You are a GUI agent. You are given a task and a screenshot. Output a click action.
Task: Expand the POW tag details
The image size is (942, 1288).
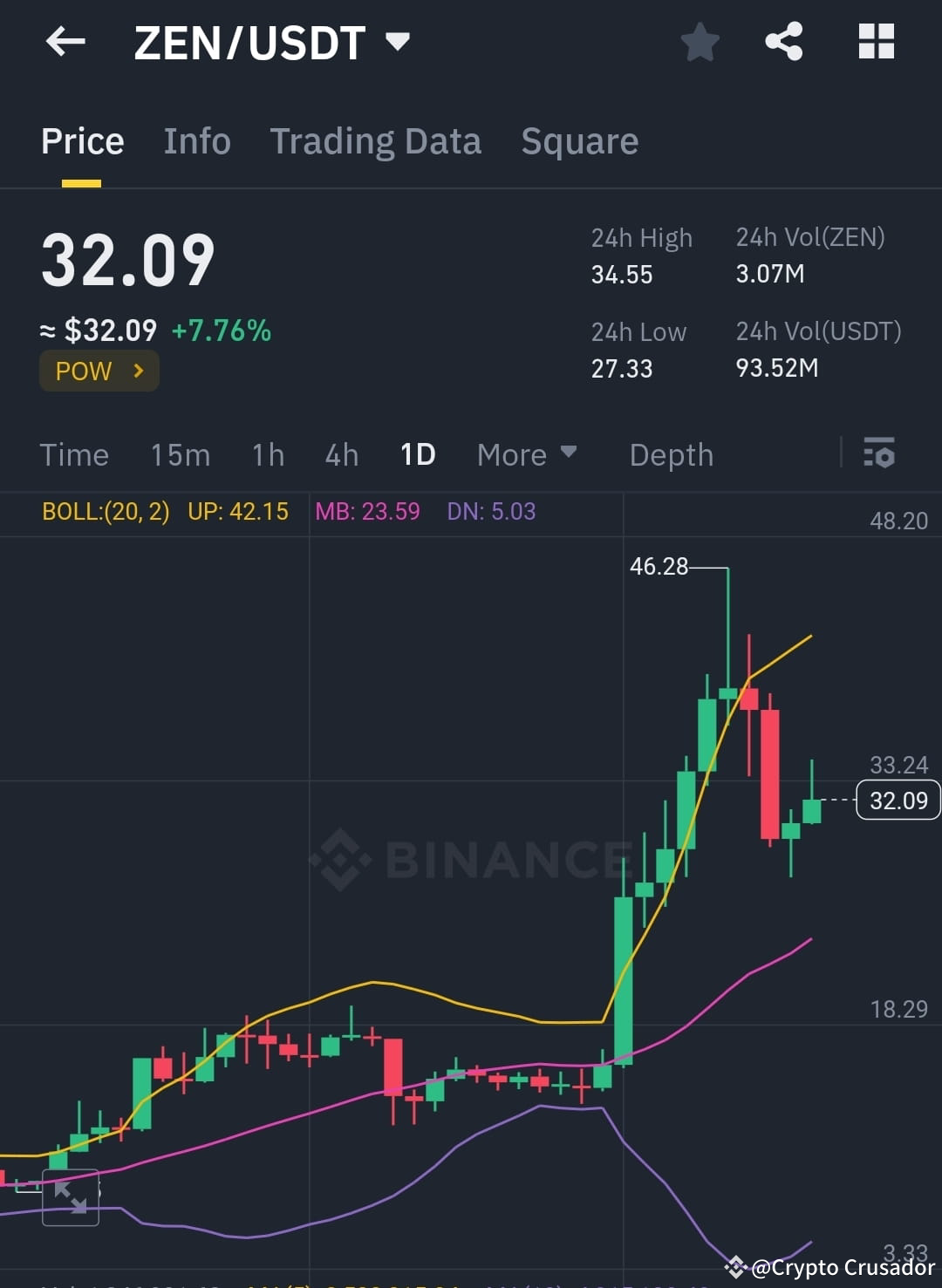[99, 371]
